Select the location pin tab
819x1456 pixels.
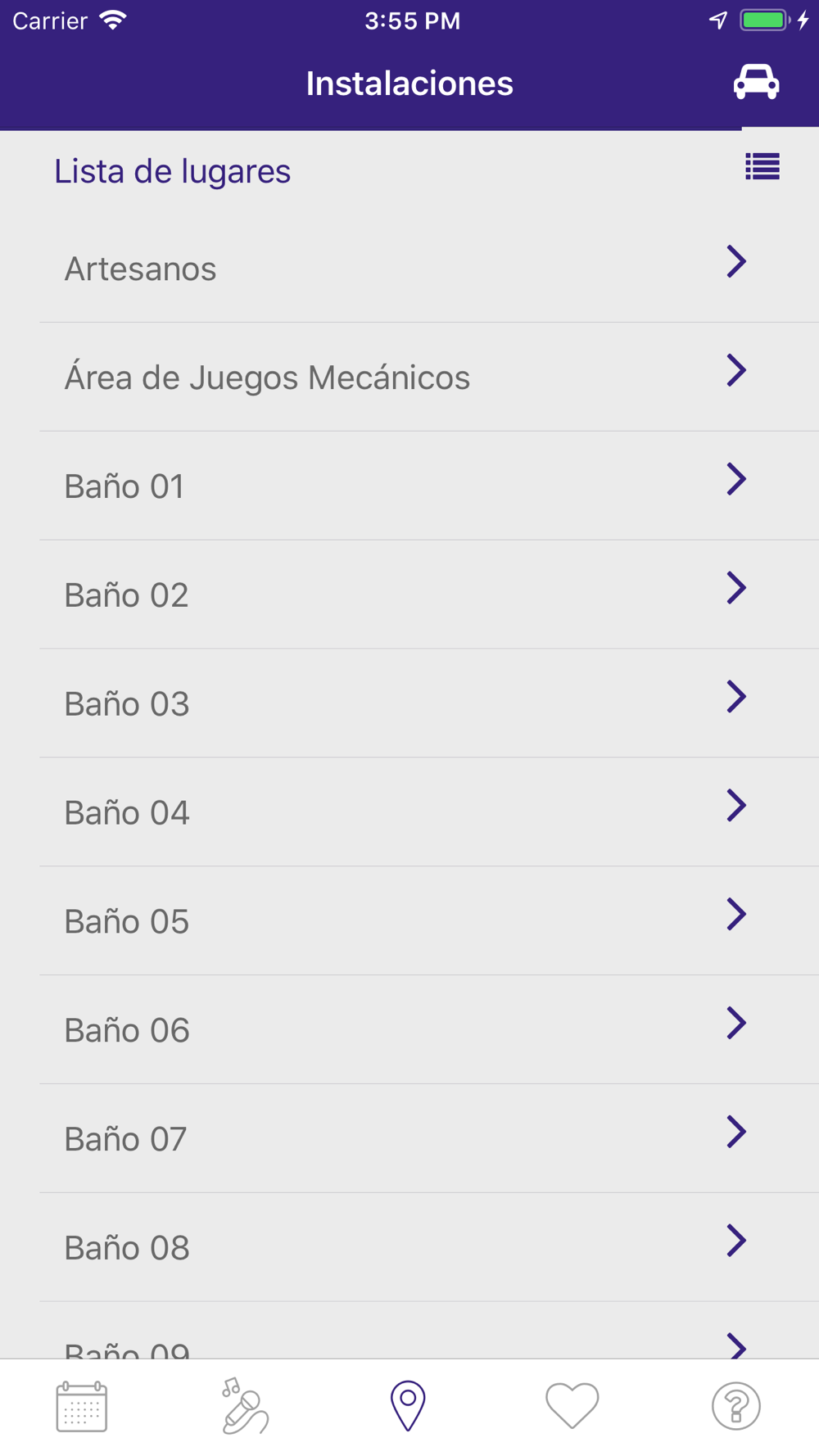(408, 1406)
